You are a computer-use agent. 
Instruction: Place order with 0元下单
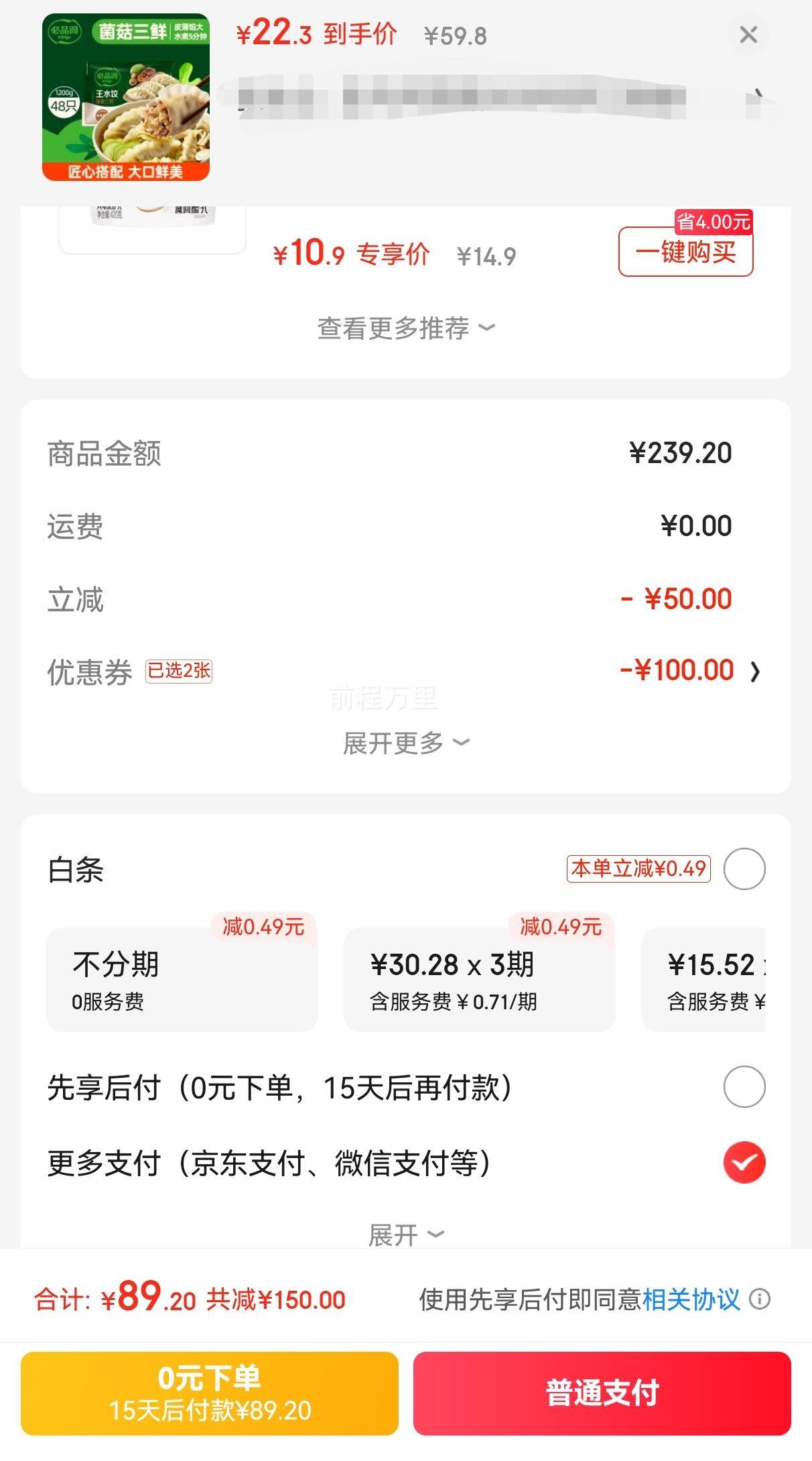[210, 1393]
